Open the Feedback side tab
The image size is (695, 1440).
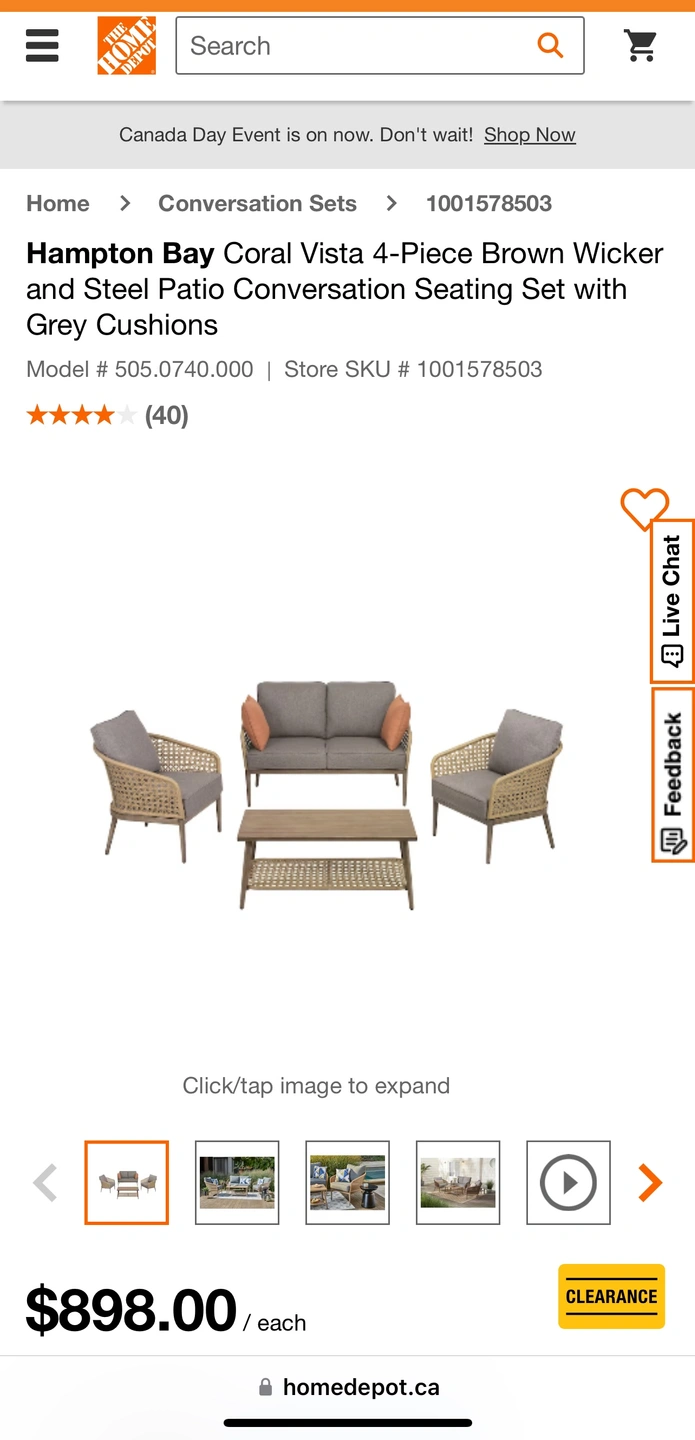pos(672,775)
